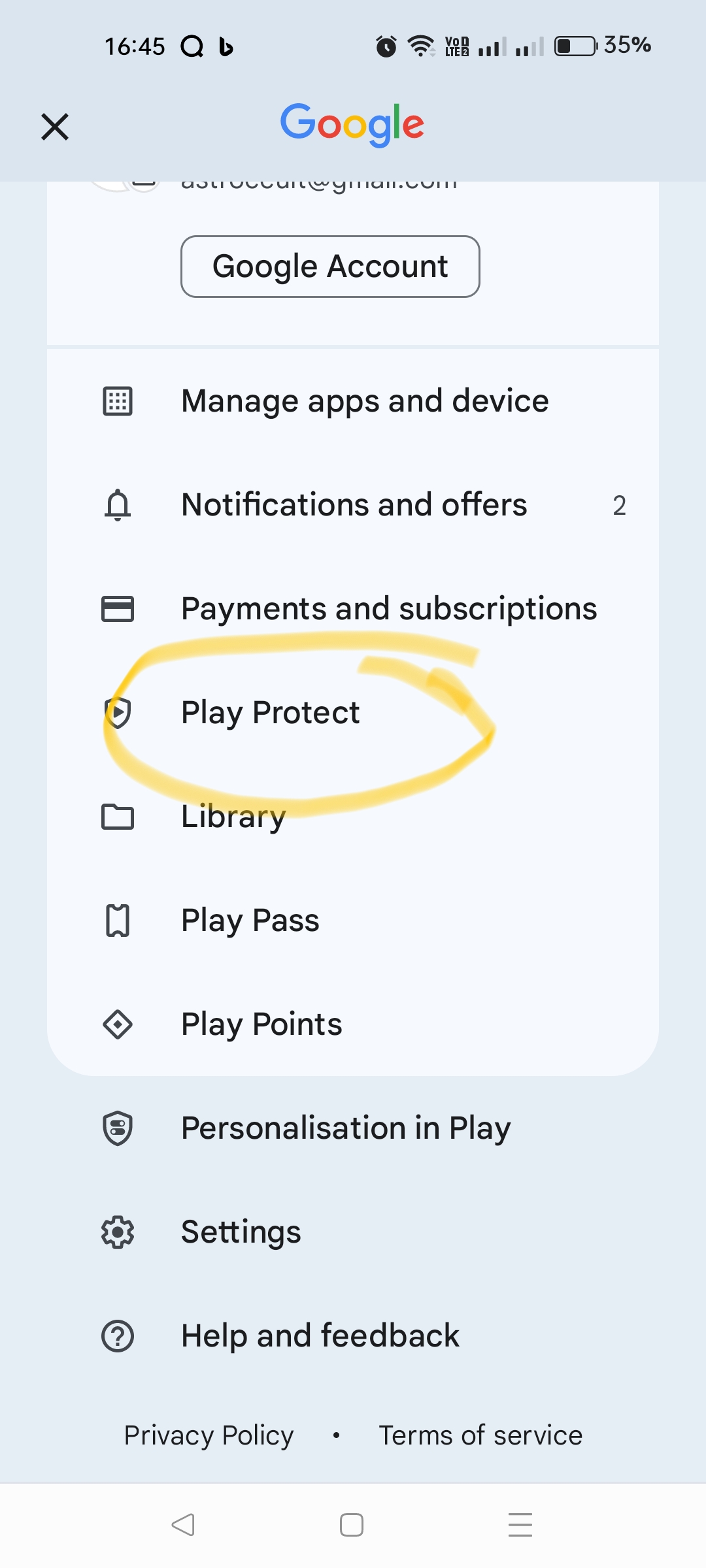Go to the home screen
706x1568 pixels.
pos(352,1525)
